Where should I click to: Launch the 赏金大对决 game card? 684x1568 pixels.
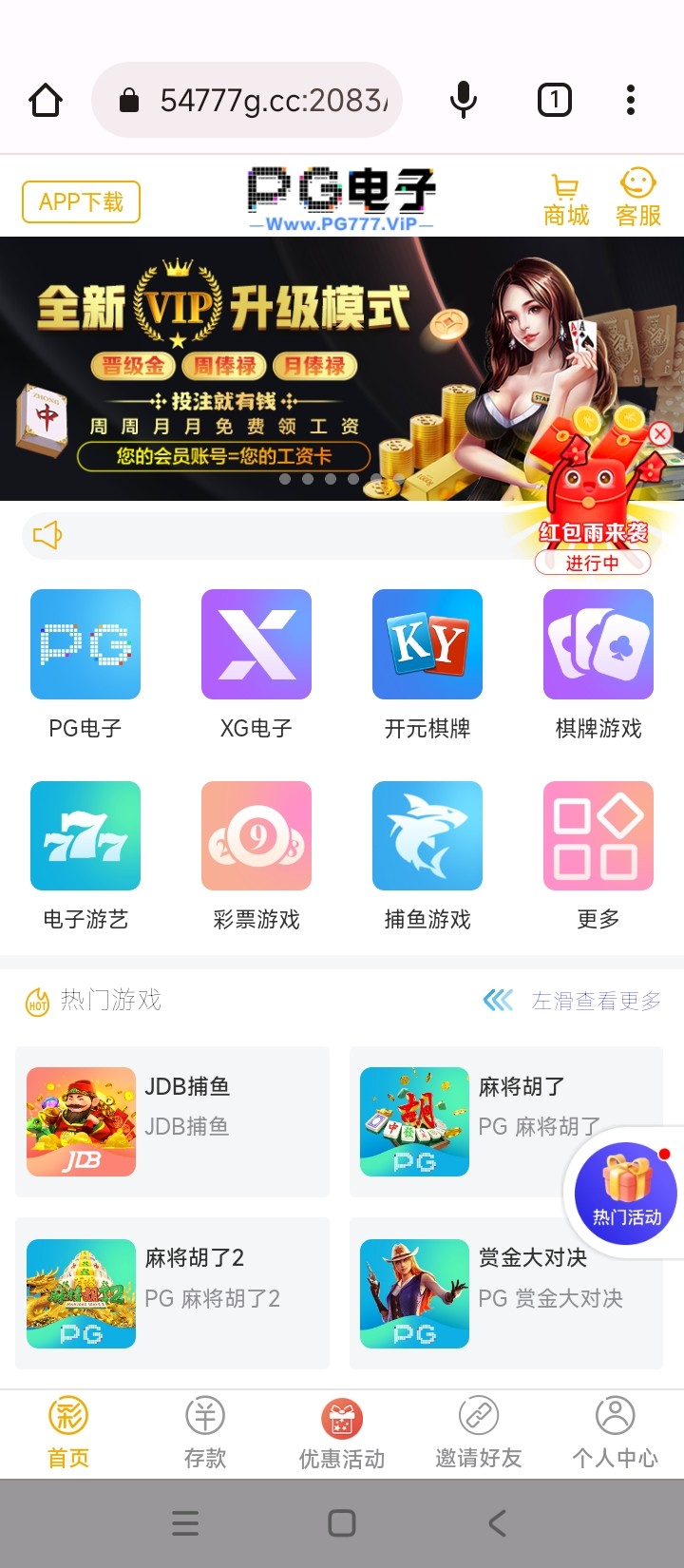pyautogui.click(x=505, y=1292)
